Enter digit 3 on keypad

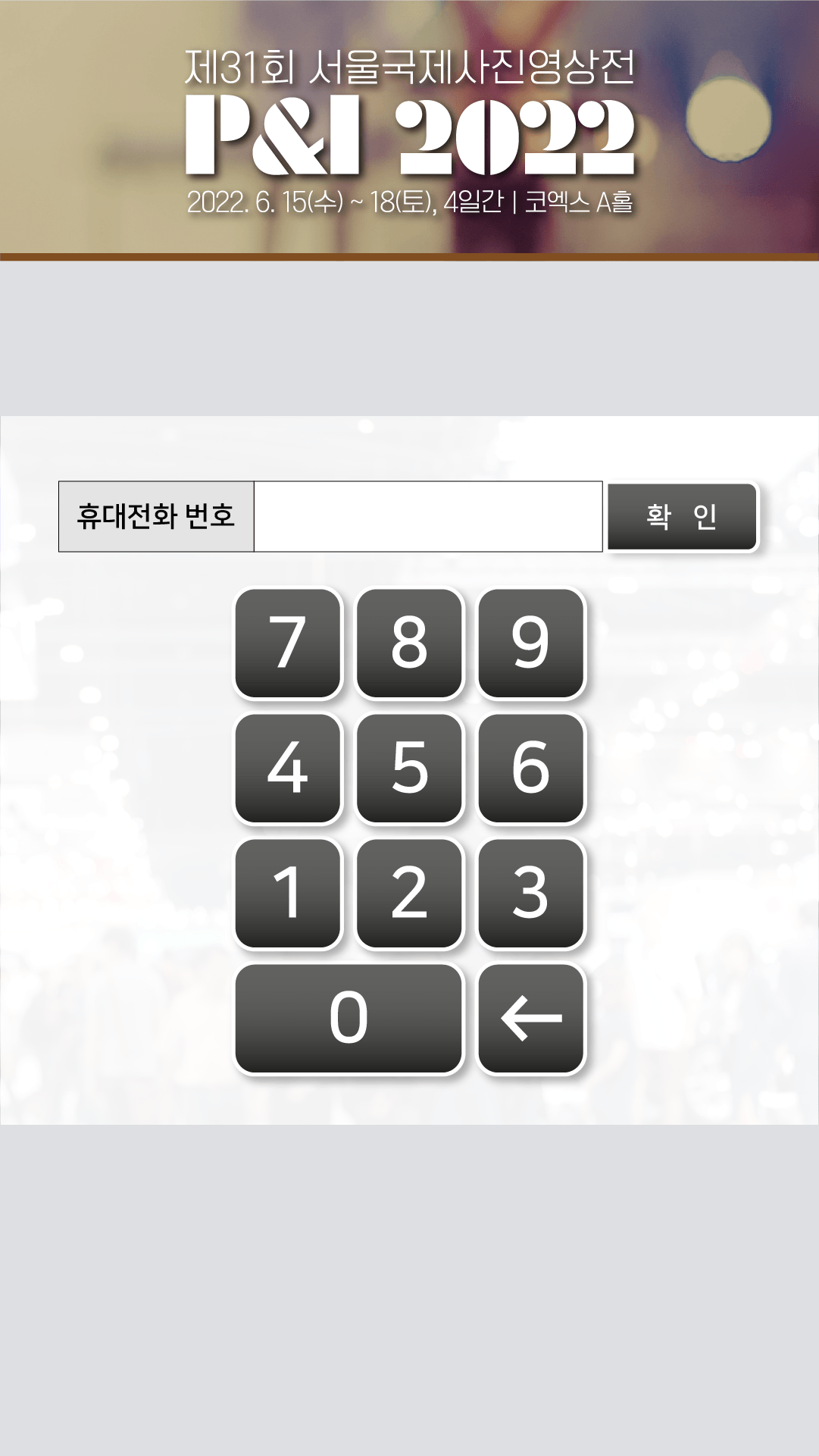[530, 893]
